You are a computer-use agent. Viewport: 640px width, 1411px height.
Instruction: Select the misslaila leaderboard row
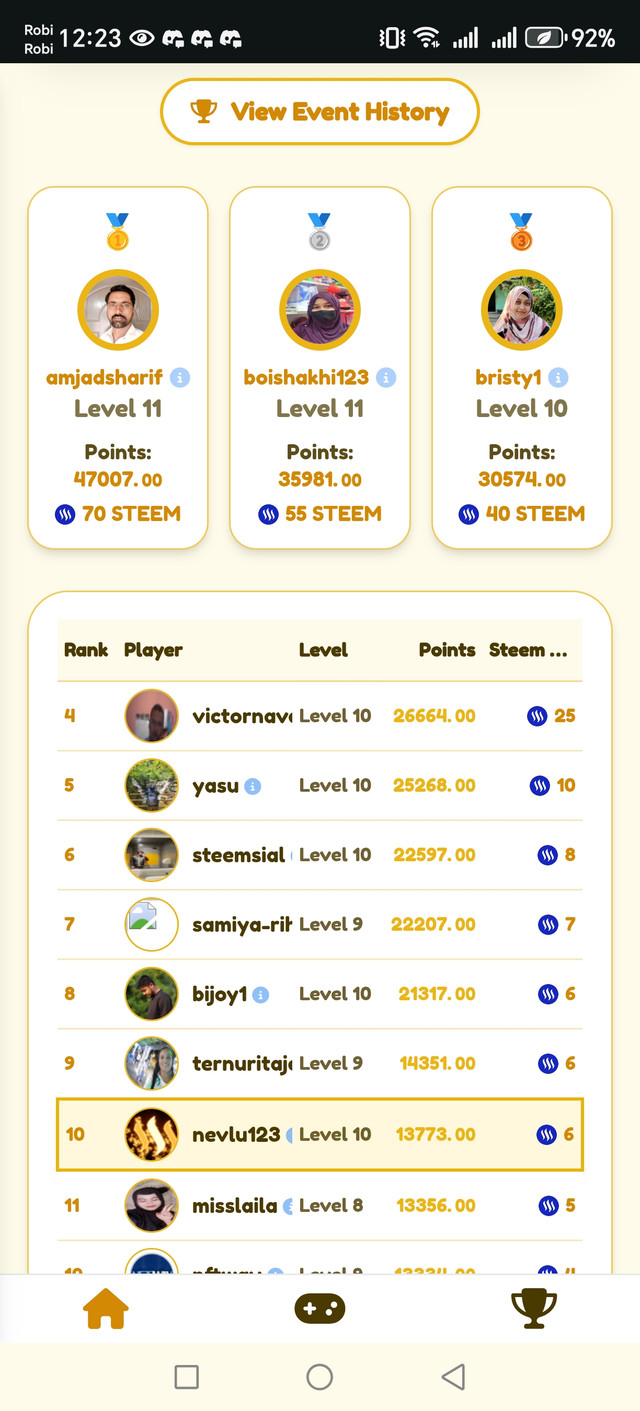[x=320, y=1205]
